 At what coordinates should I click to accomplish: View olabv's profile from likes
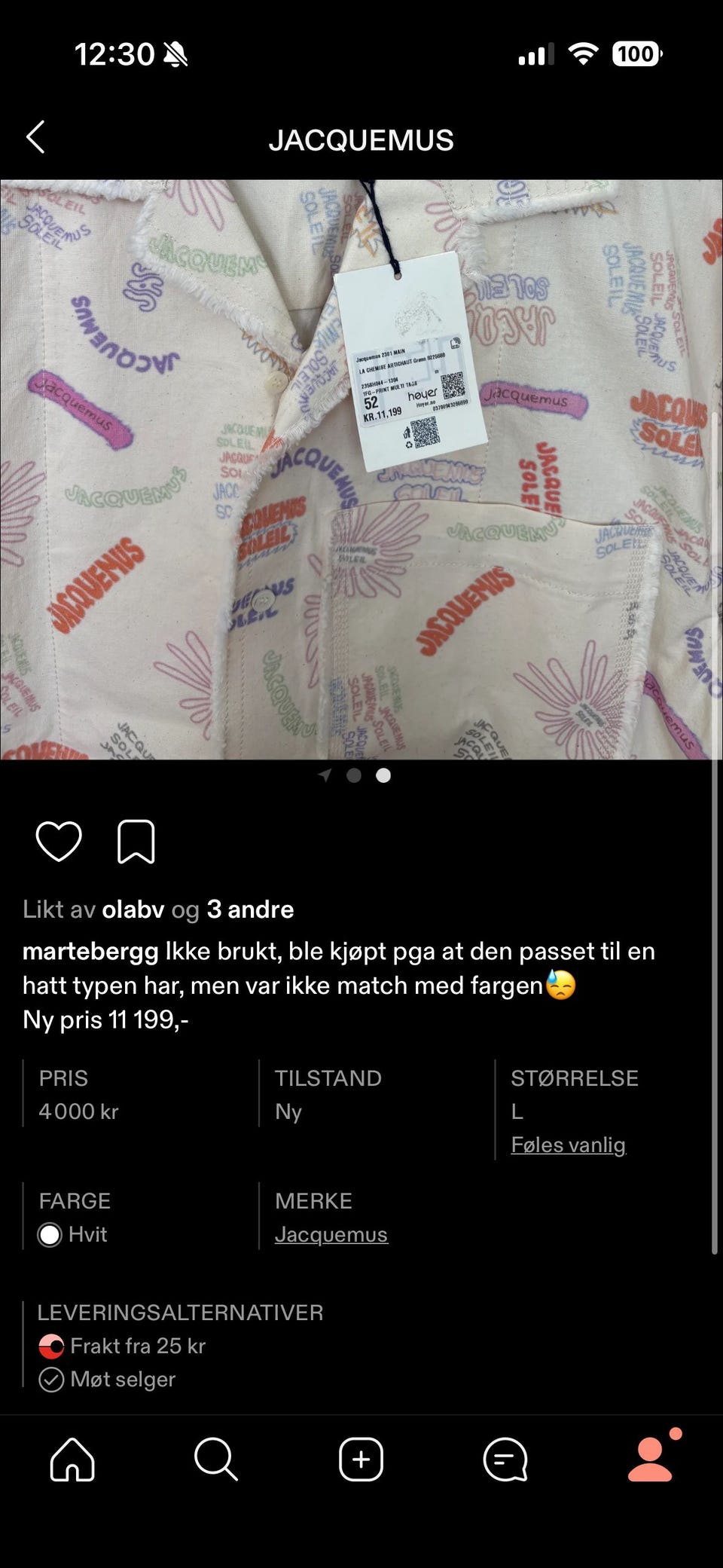[134, 909]
